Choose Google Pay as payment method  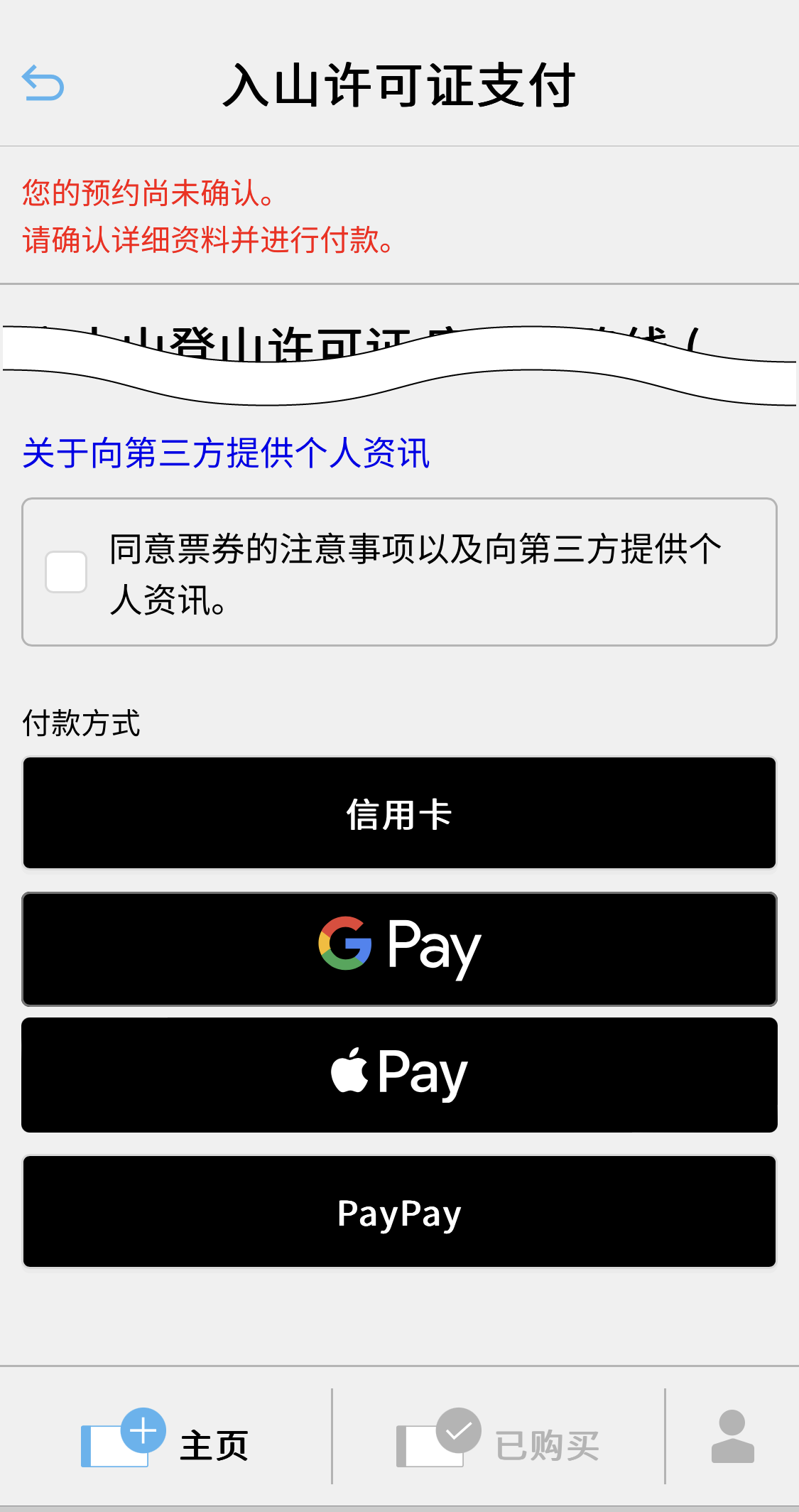click(399, 949)
